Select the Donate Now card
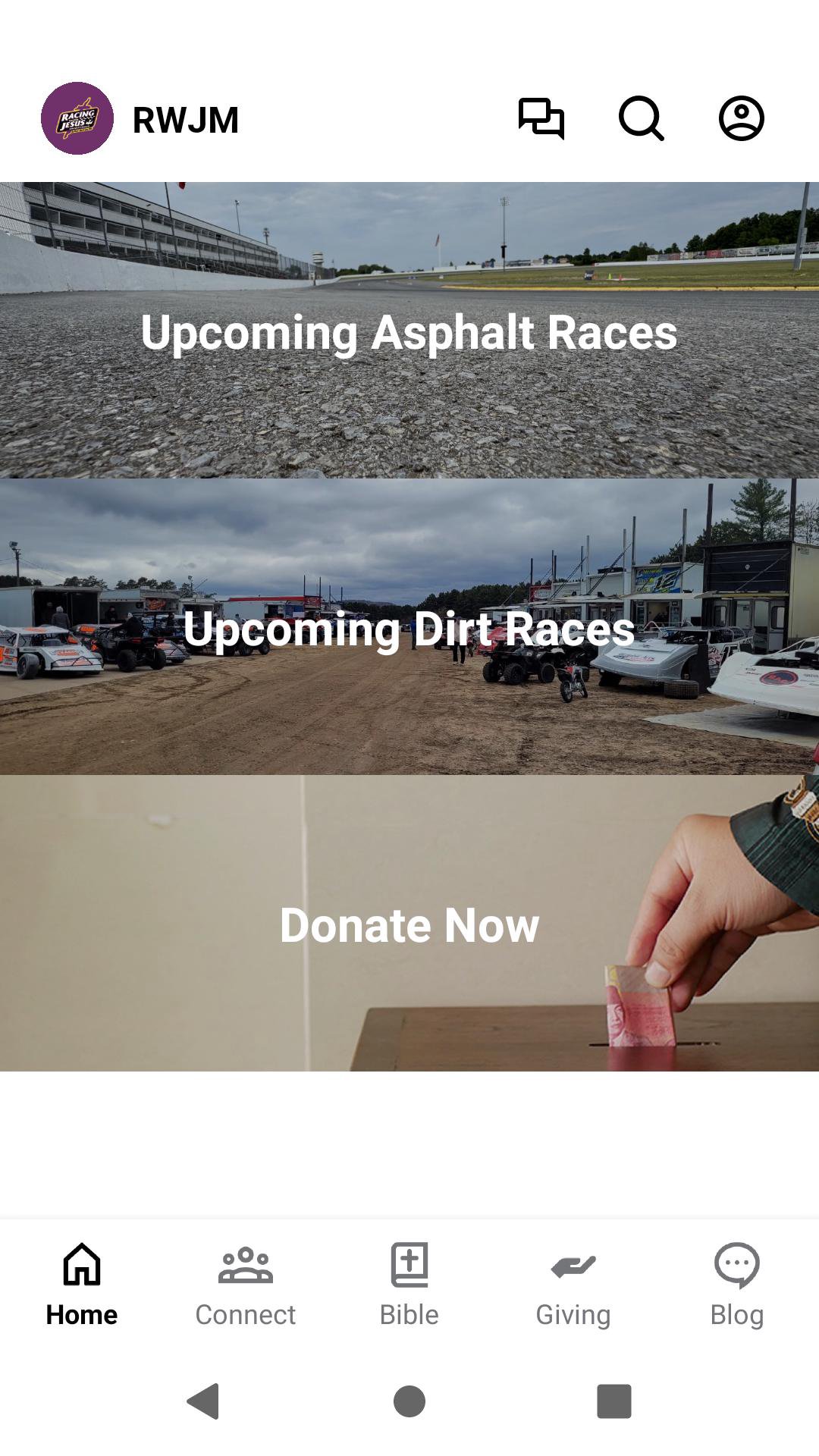819x1456 pixels. (x=409, y=923)
